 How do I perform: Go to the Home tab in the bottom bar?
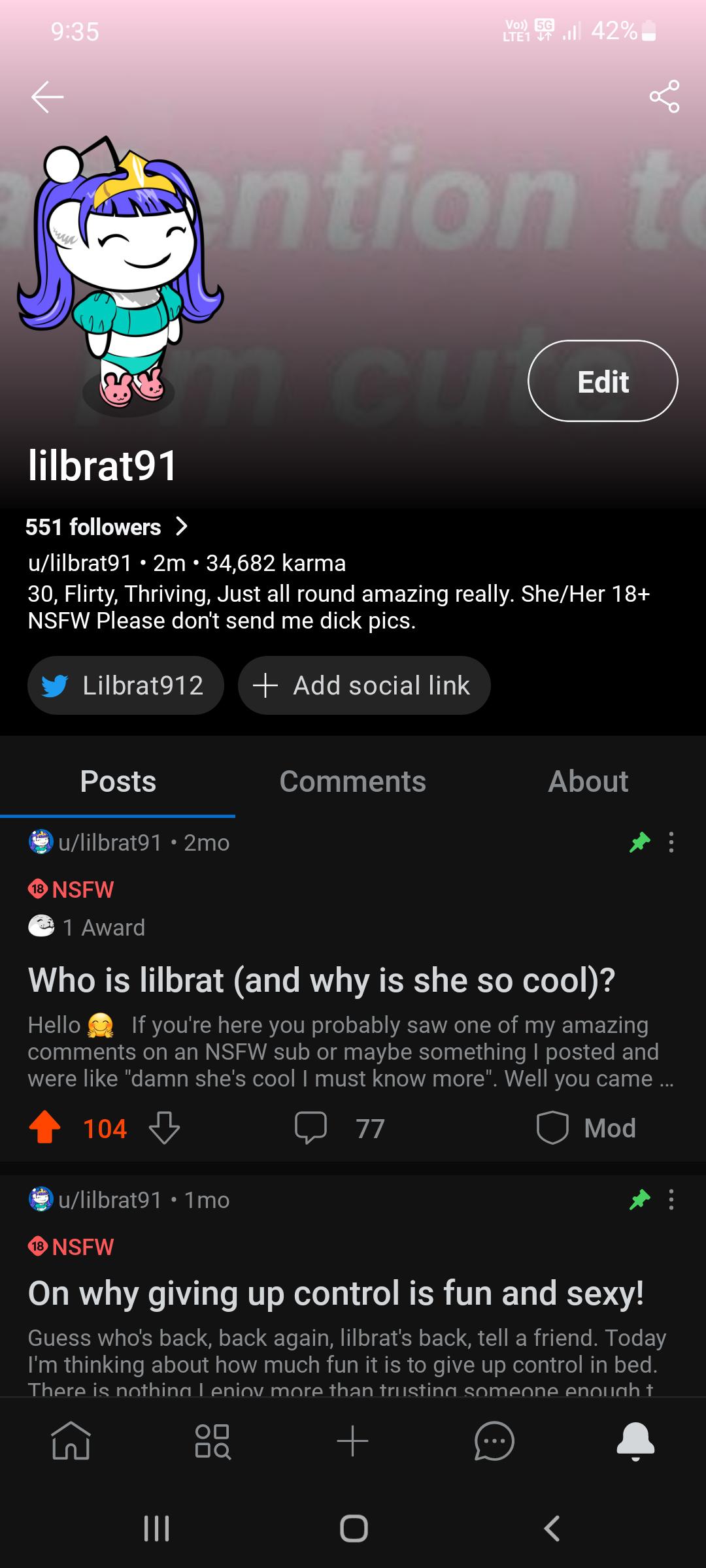click(x=71, y=1441)
